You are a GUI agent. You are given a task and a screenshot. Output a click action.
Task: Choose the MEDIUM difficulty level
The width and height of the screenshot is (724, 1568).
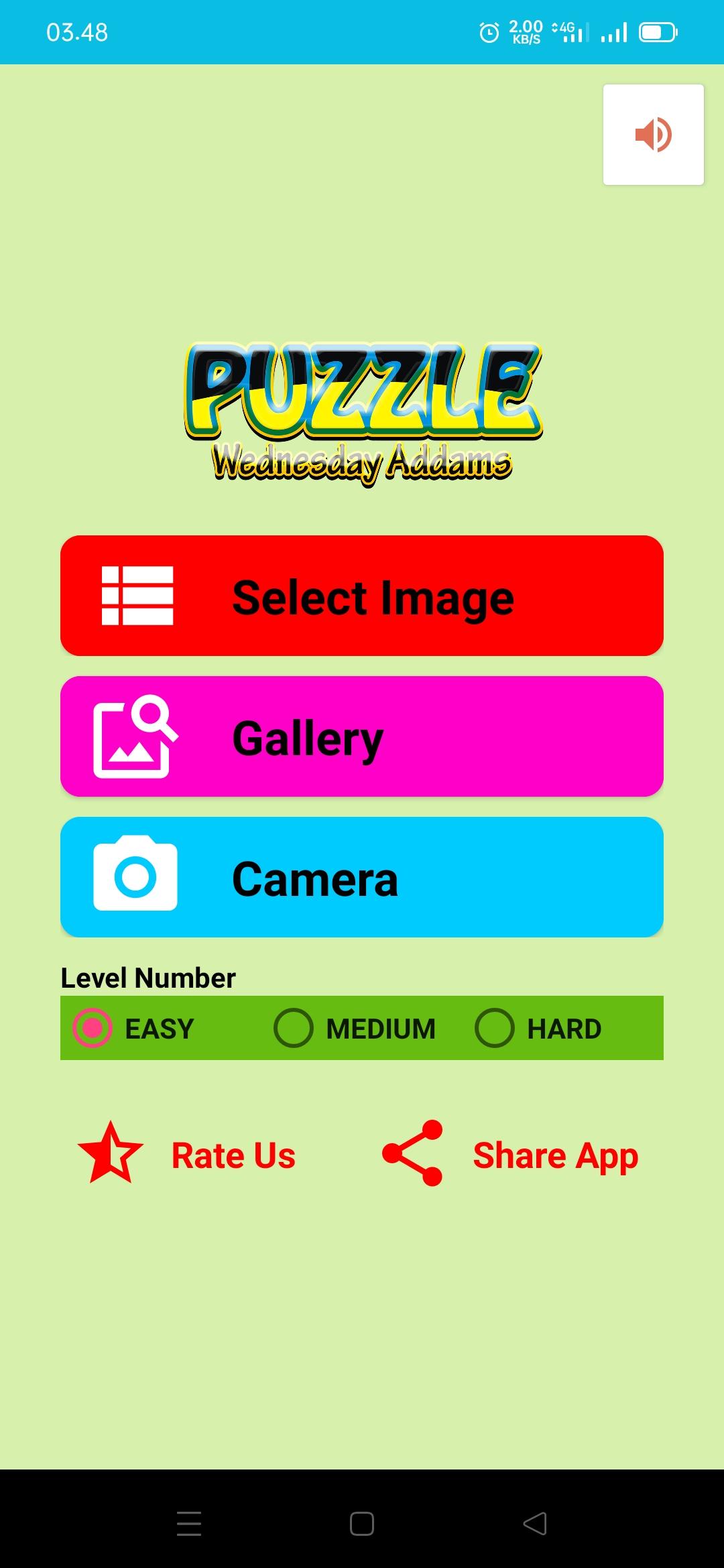[x=294, y=1028]
